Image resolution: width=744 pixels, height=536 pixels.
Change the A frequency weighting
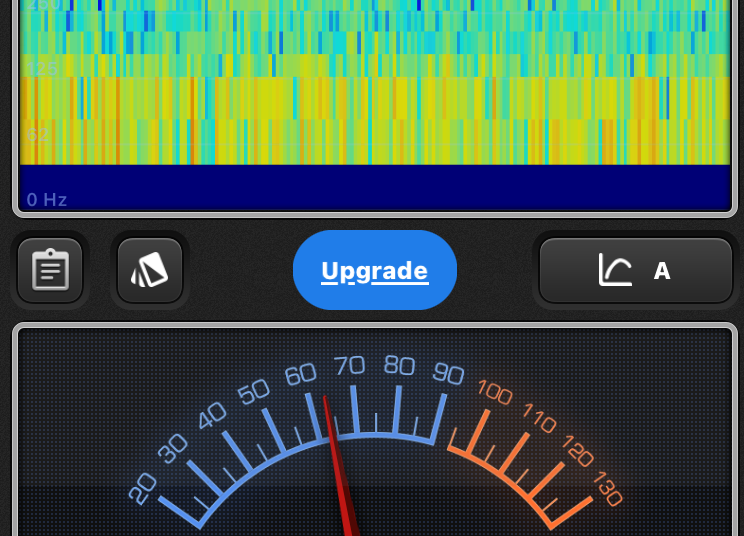coord(636,270)
